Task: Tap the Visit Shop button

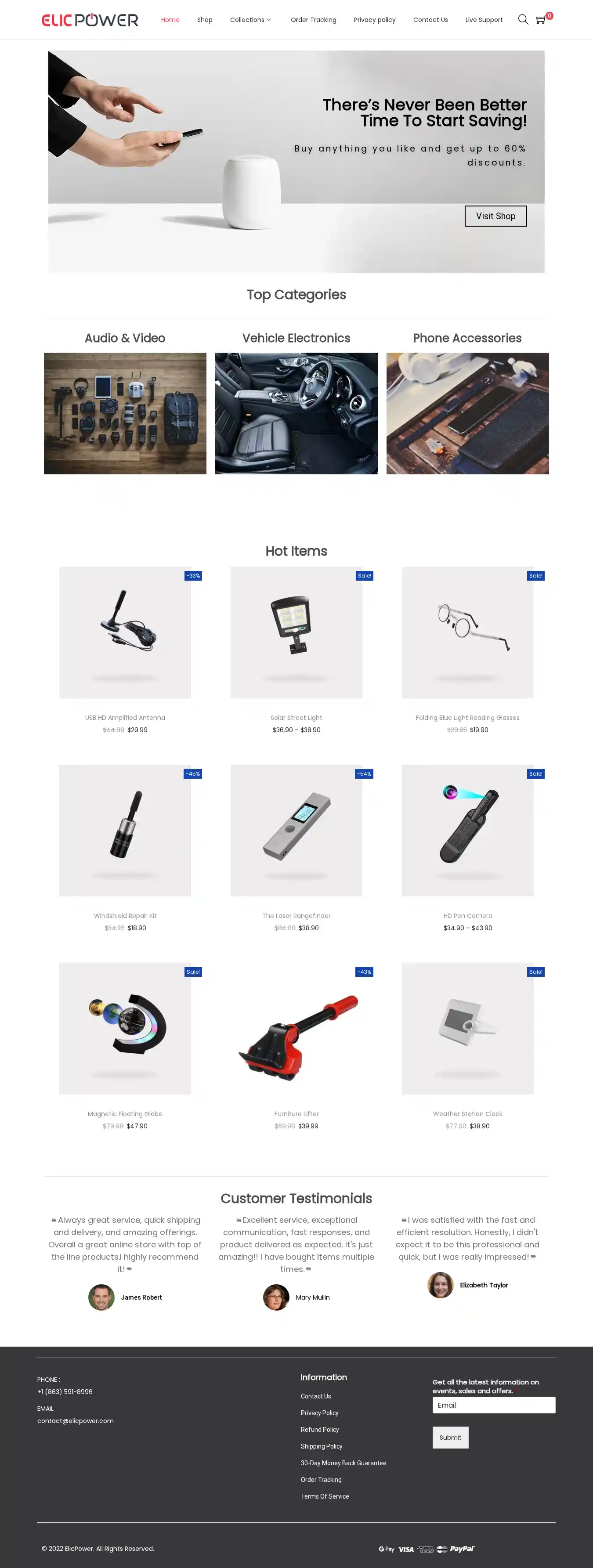Action: pos(495,216)
